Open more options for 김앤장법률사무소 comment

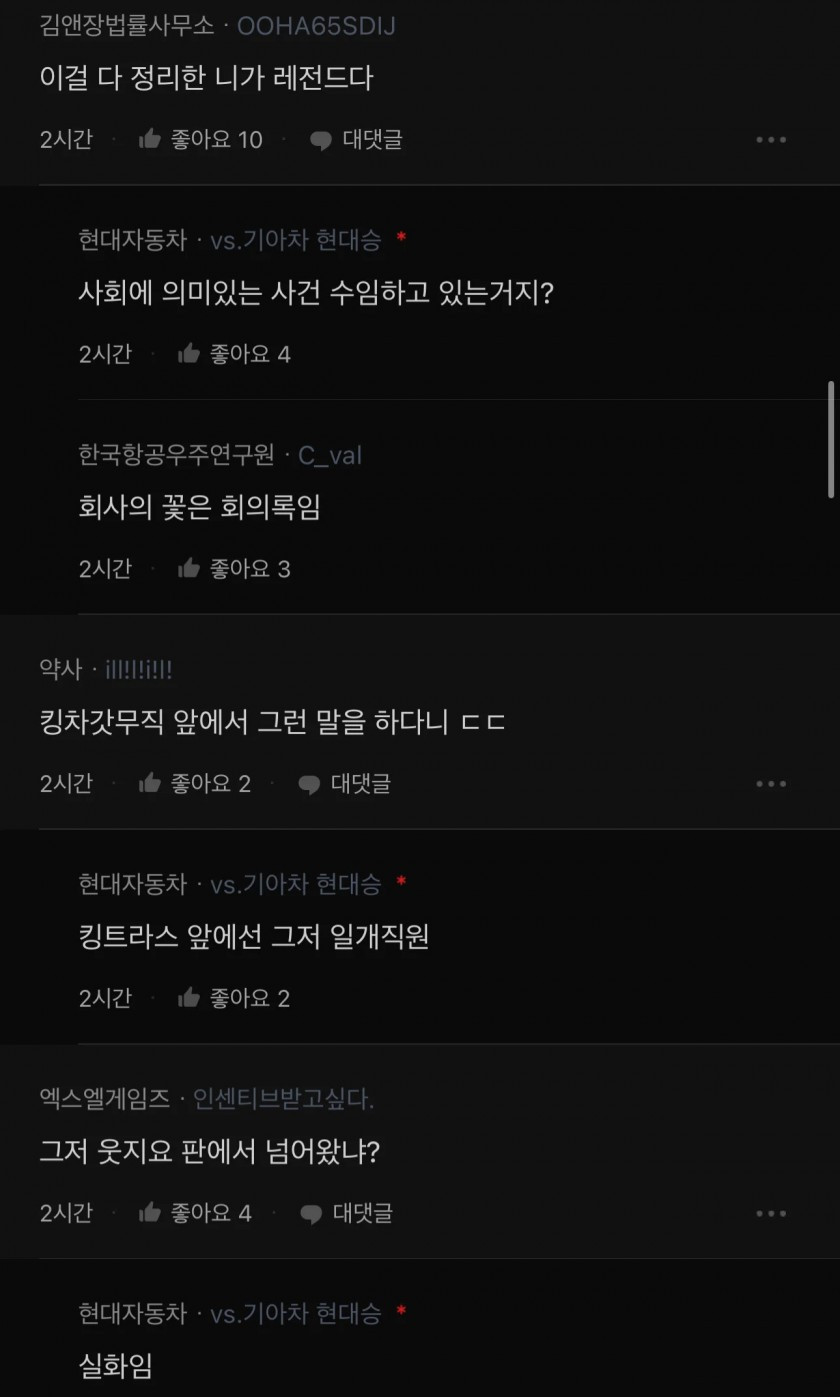pos(771,139)
